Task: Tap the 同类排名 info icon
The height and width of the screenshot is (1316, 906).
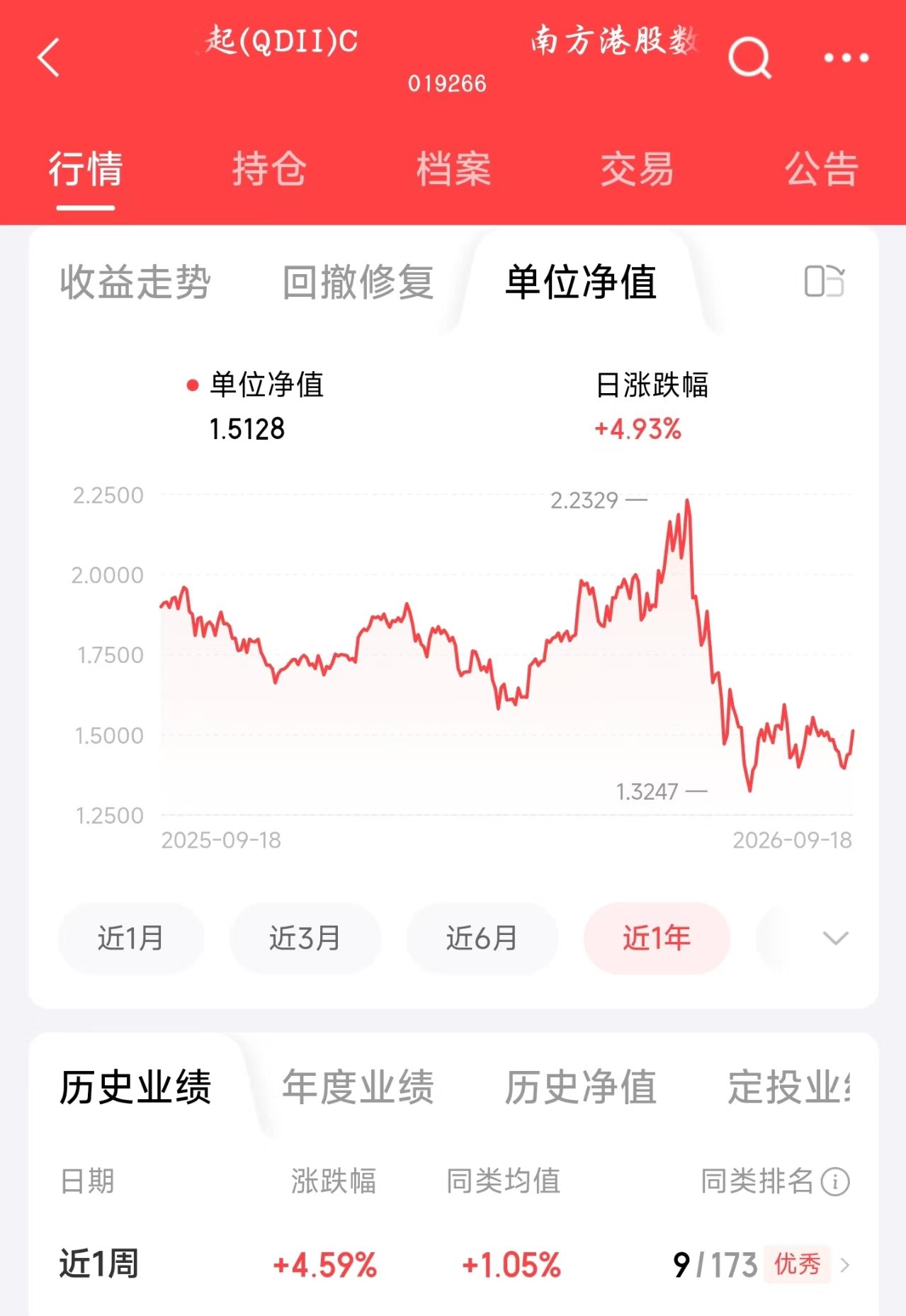Action: coord(835,1181)
